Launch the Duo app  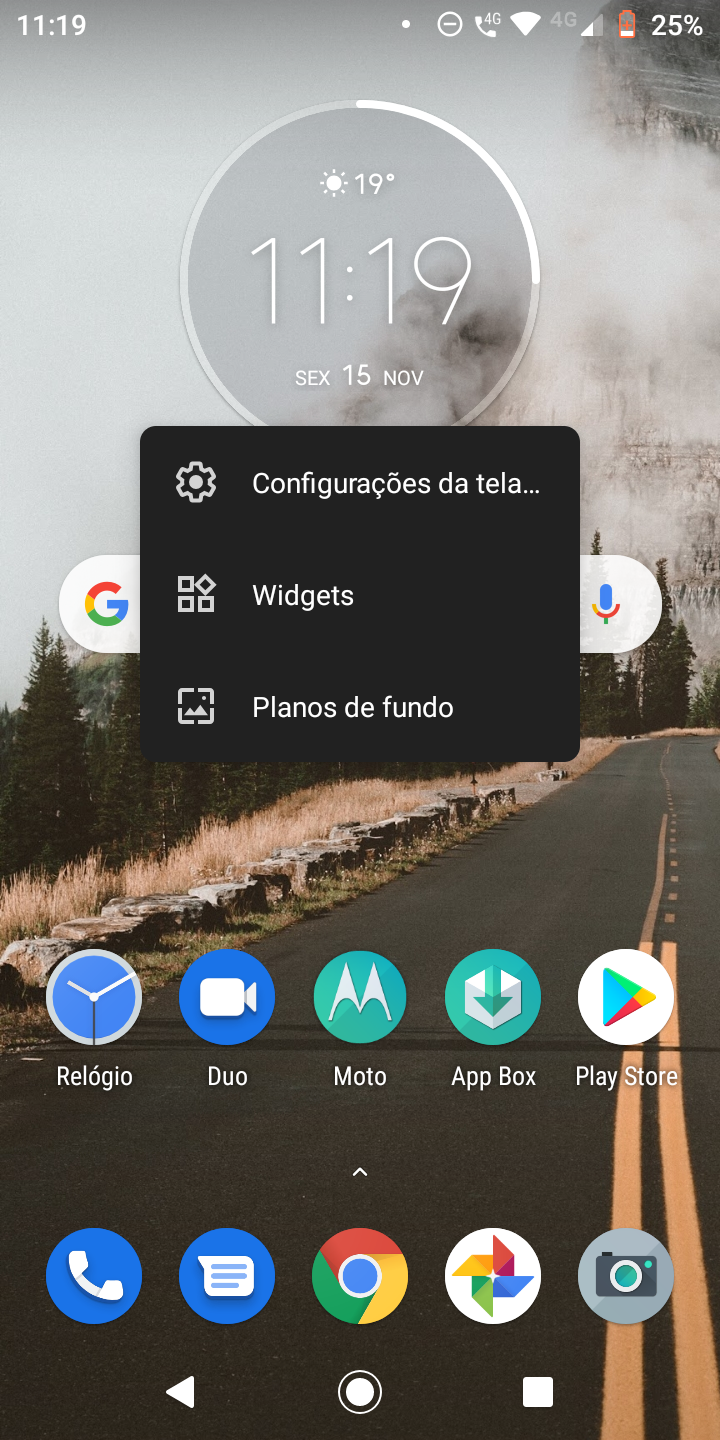pos(227,998)
